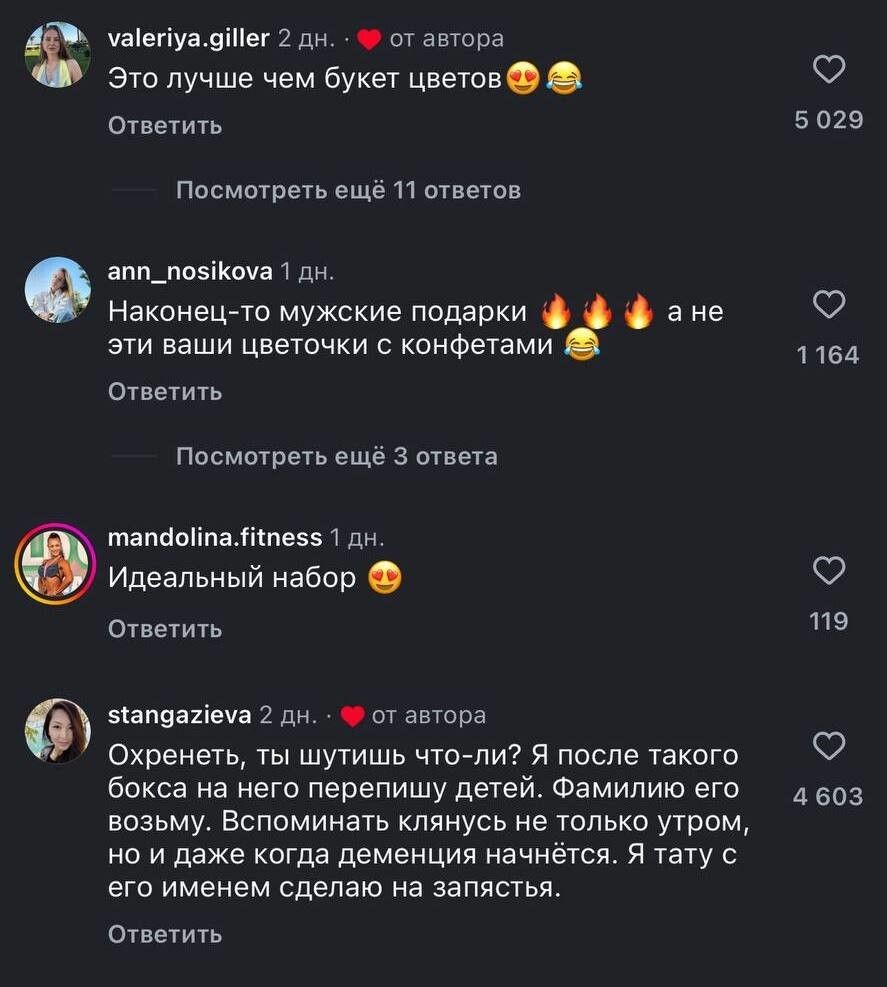This screenshot has width=887, height=987.
Task: Like stangazieva's comment
Action: [830, 746]
